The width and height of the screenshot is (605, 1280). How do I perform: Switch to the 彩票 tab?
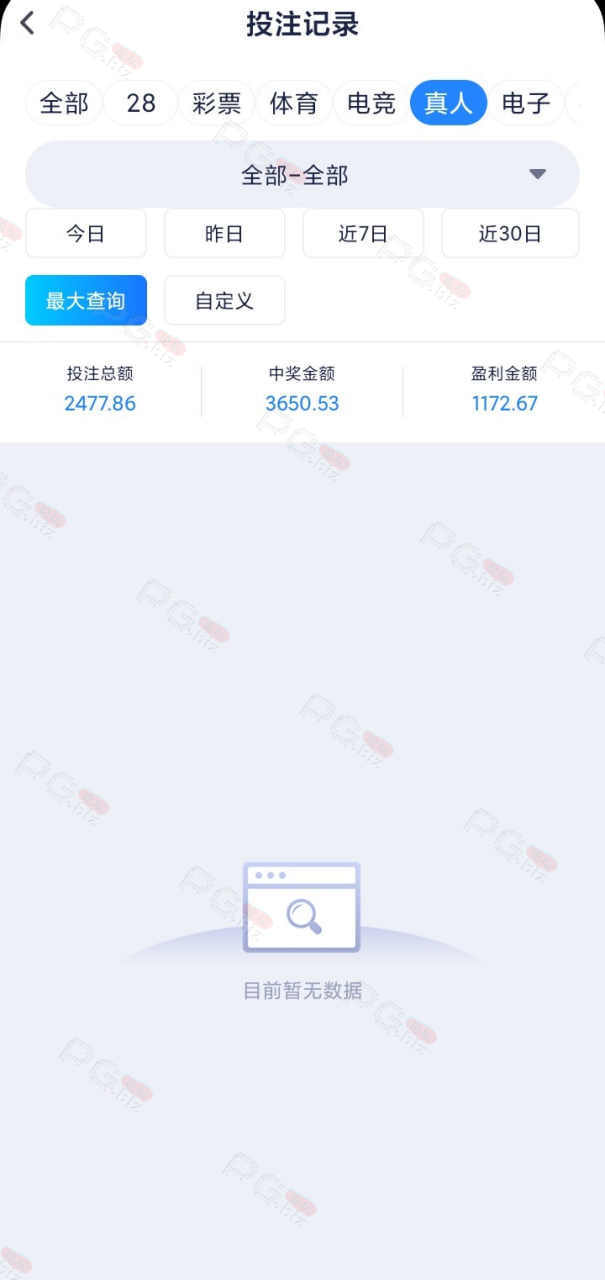coord(217,103)
